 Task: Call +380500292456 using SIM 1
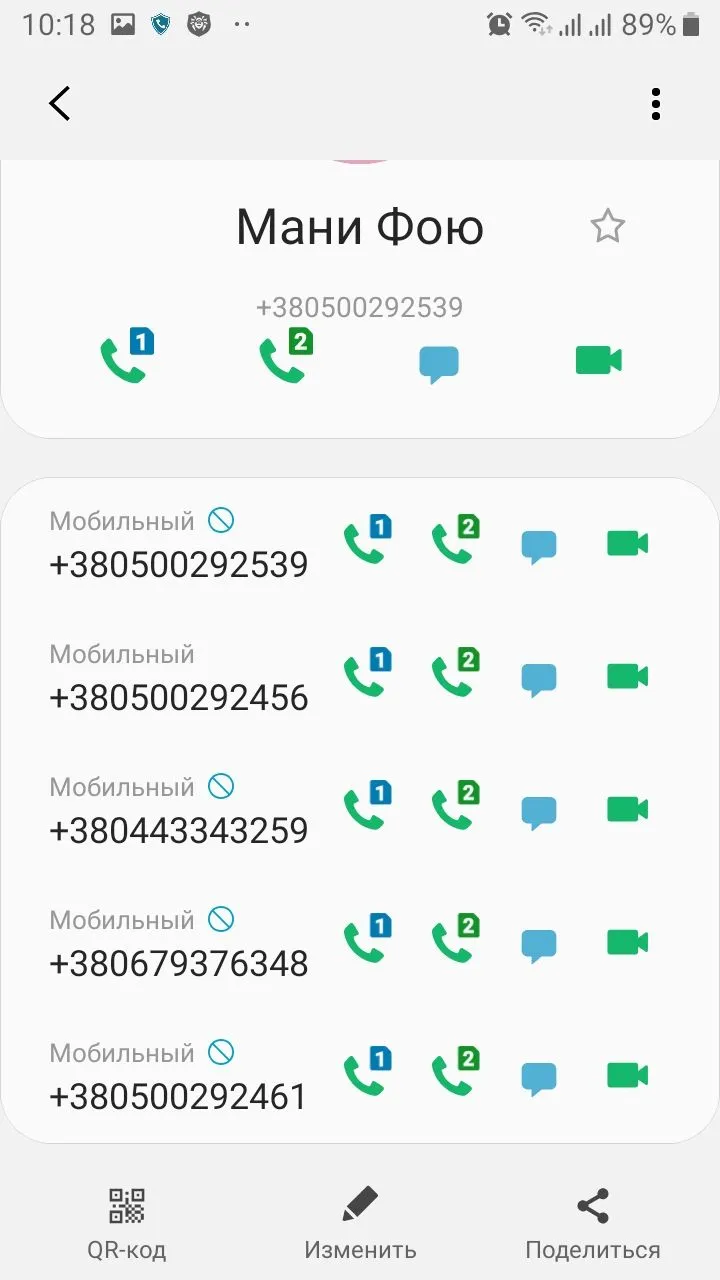pos(366,675)
